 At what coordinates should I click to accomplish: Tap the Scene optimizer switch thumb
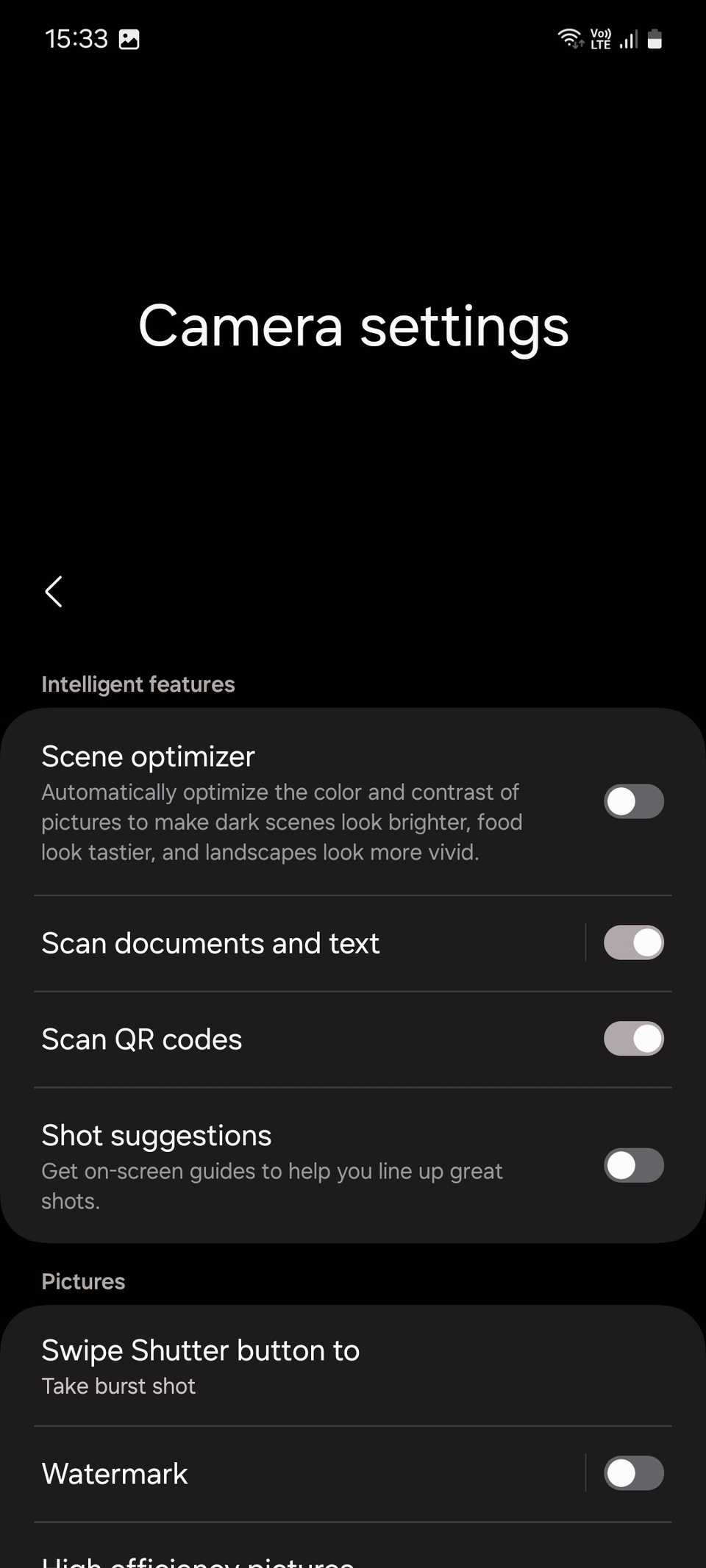coord(621,801)
